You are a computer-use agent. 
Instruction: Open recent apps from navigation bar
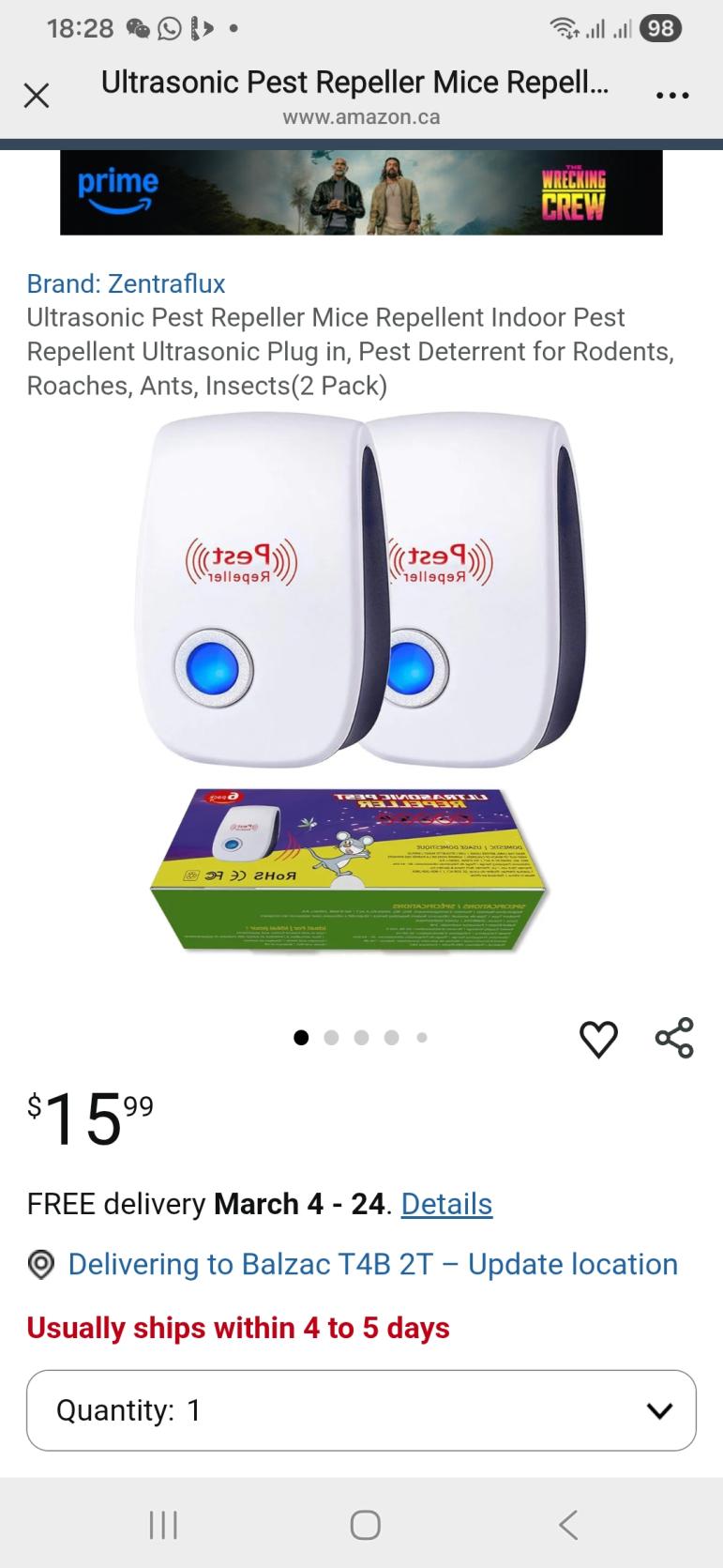click(x=163, y=1524)
